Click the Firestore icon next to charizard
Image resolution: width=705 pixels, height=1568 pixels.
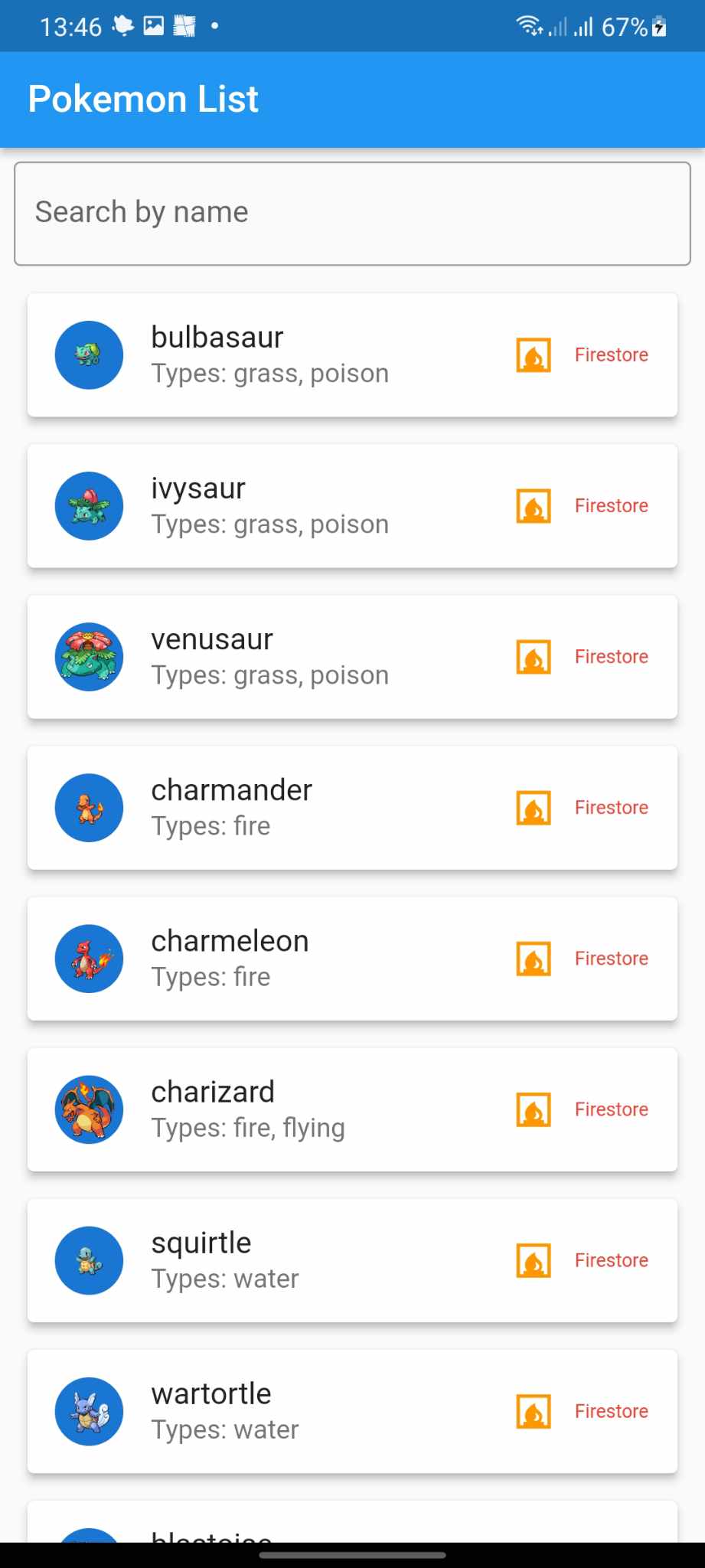[533, 1109]
